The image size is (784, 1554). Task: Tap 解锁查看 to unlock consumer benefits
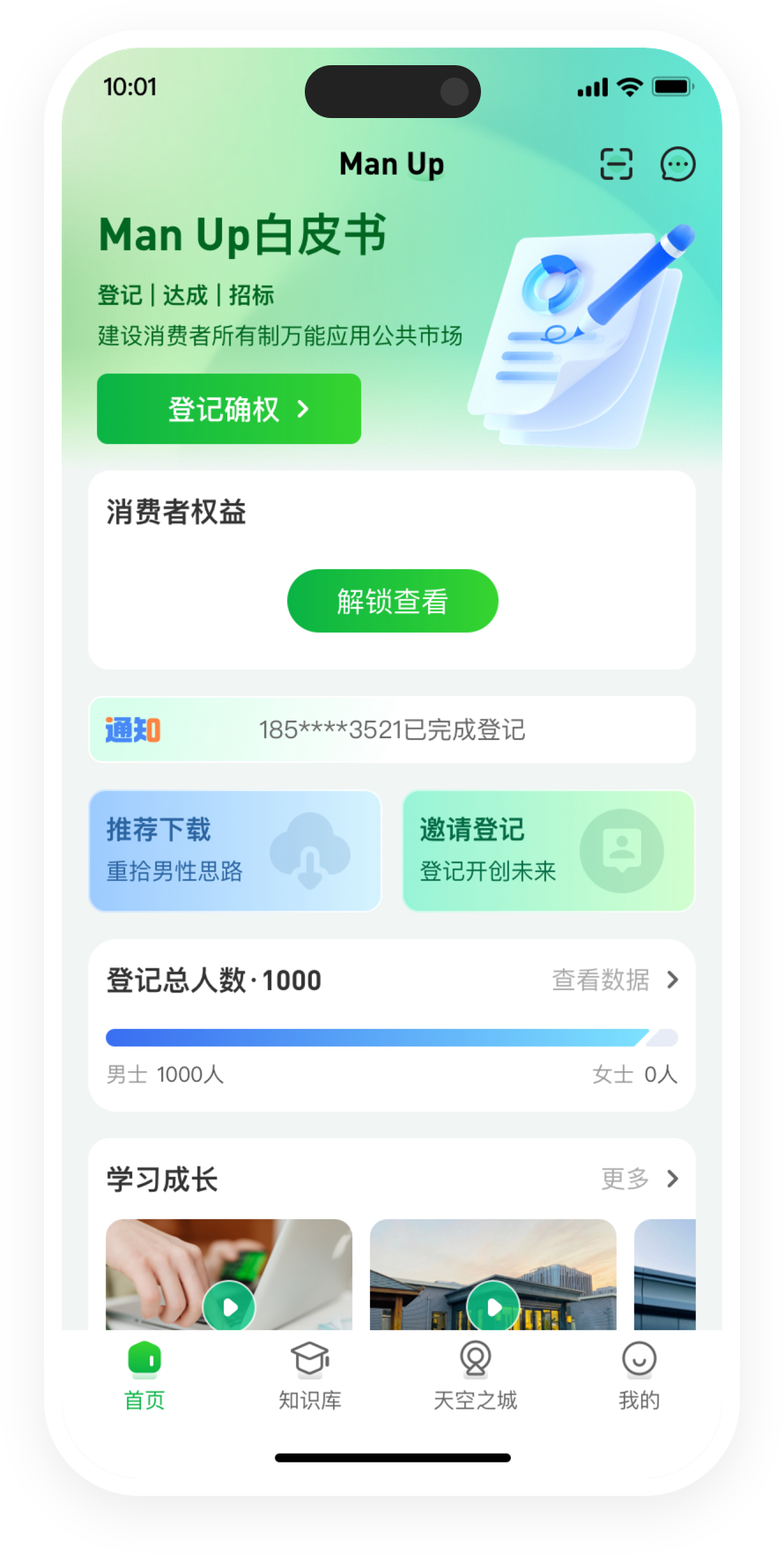point(392,601)
